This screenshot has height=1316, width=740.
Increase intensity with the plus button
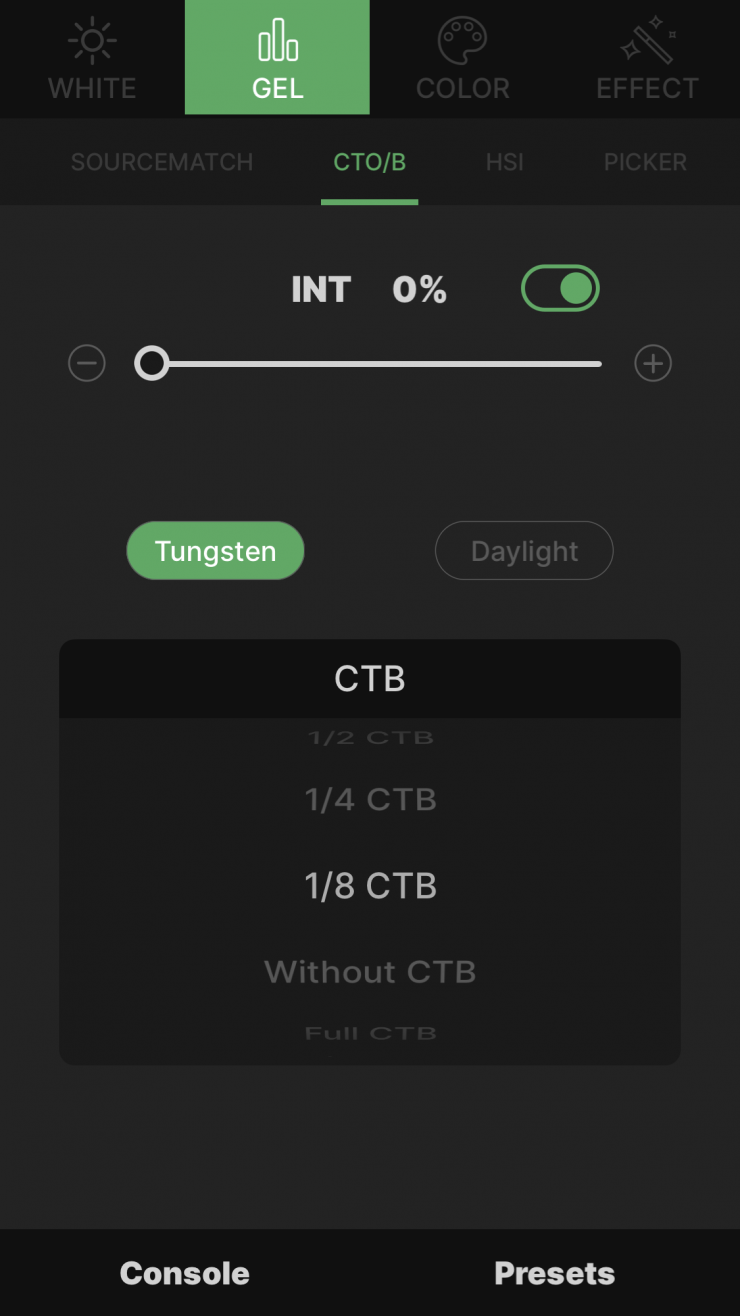653,364
